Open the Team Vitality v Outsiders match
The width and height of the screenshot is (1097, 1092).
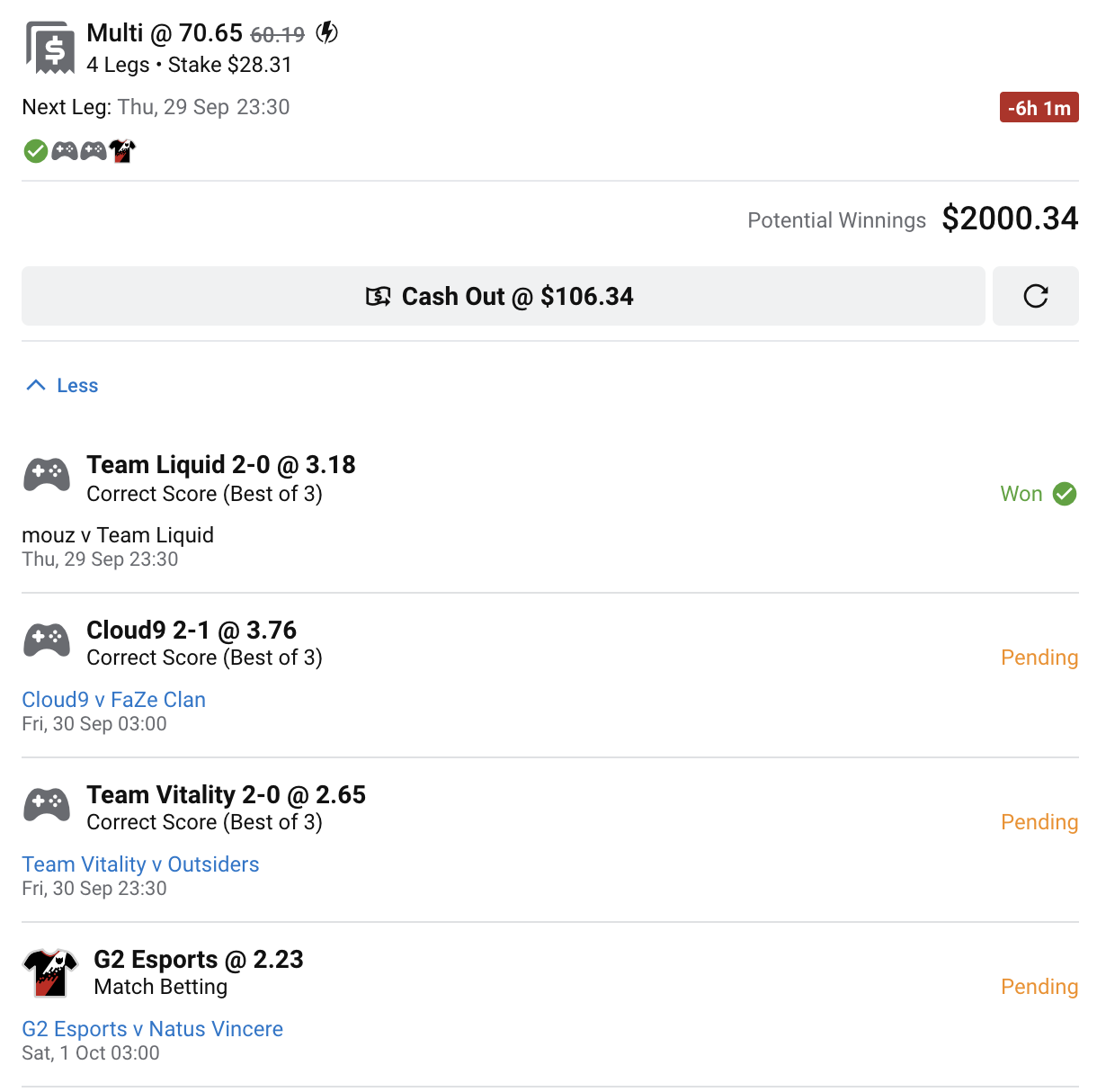(140, 864)
